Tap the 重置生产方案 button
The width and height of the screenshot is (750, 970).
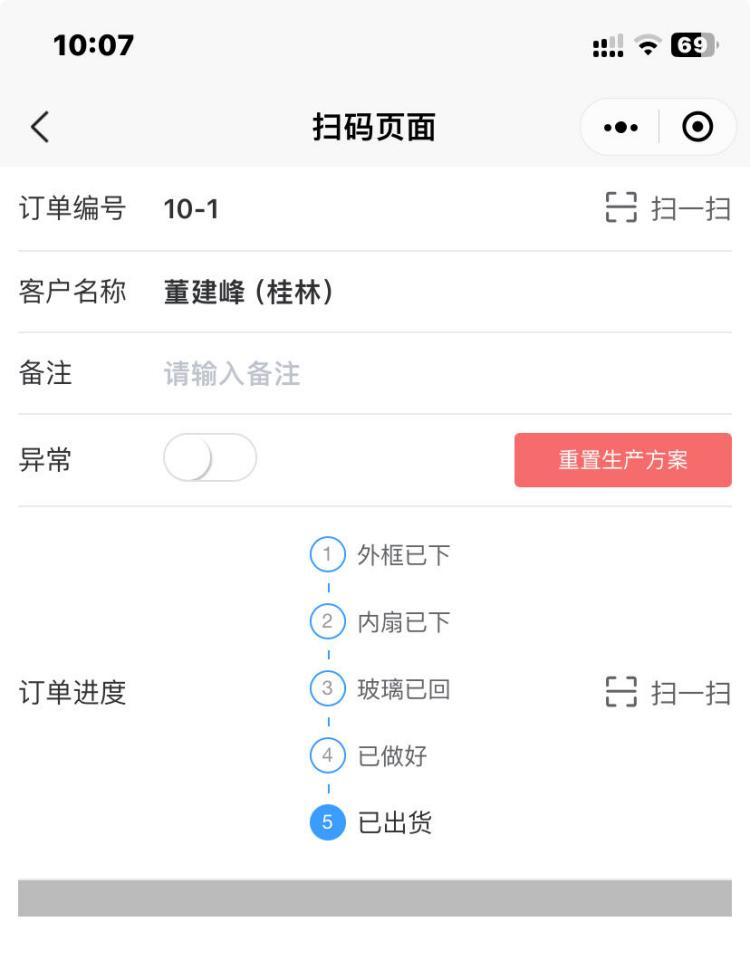tap(622, 460)
